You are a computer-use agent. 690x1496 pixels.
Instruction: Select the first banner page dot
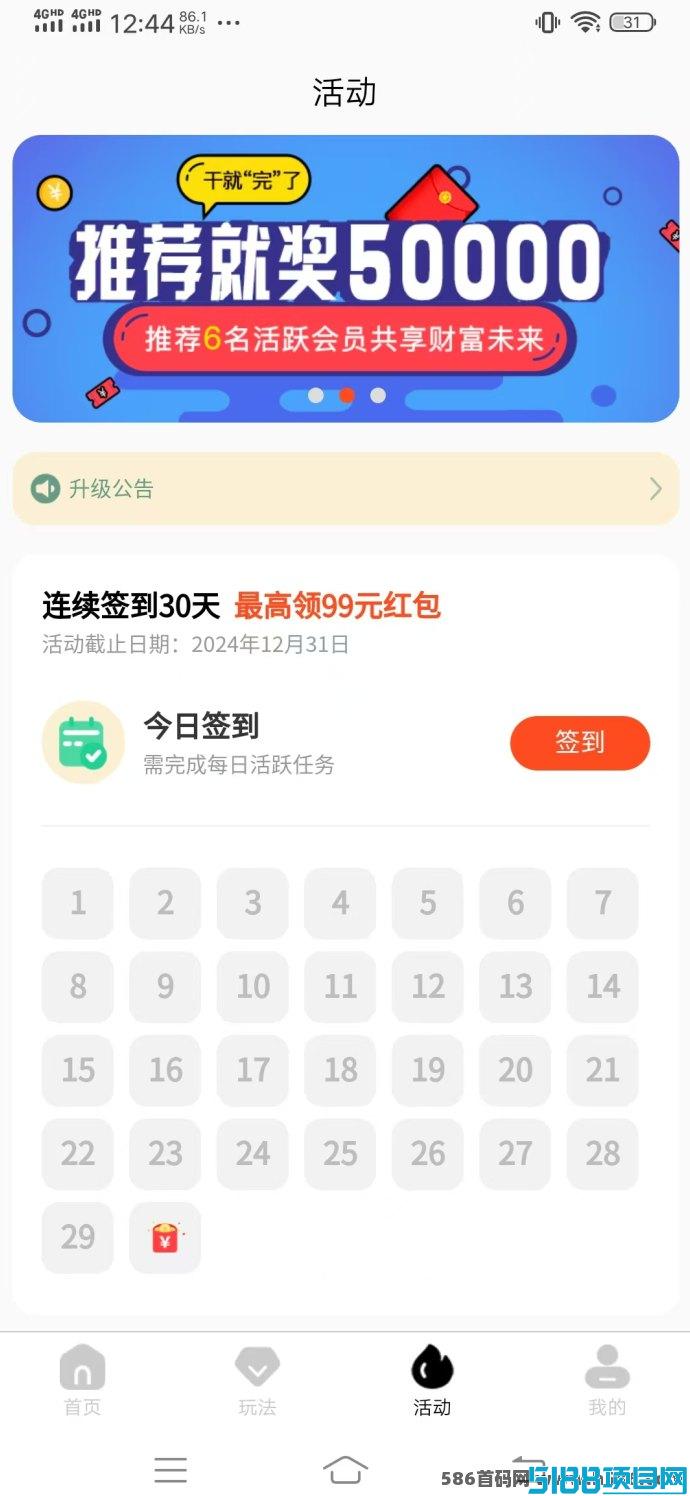[316, 395]
